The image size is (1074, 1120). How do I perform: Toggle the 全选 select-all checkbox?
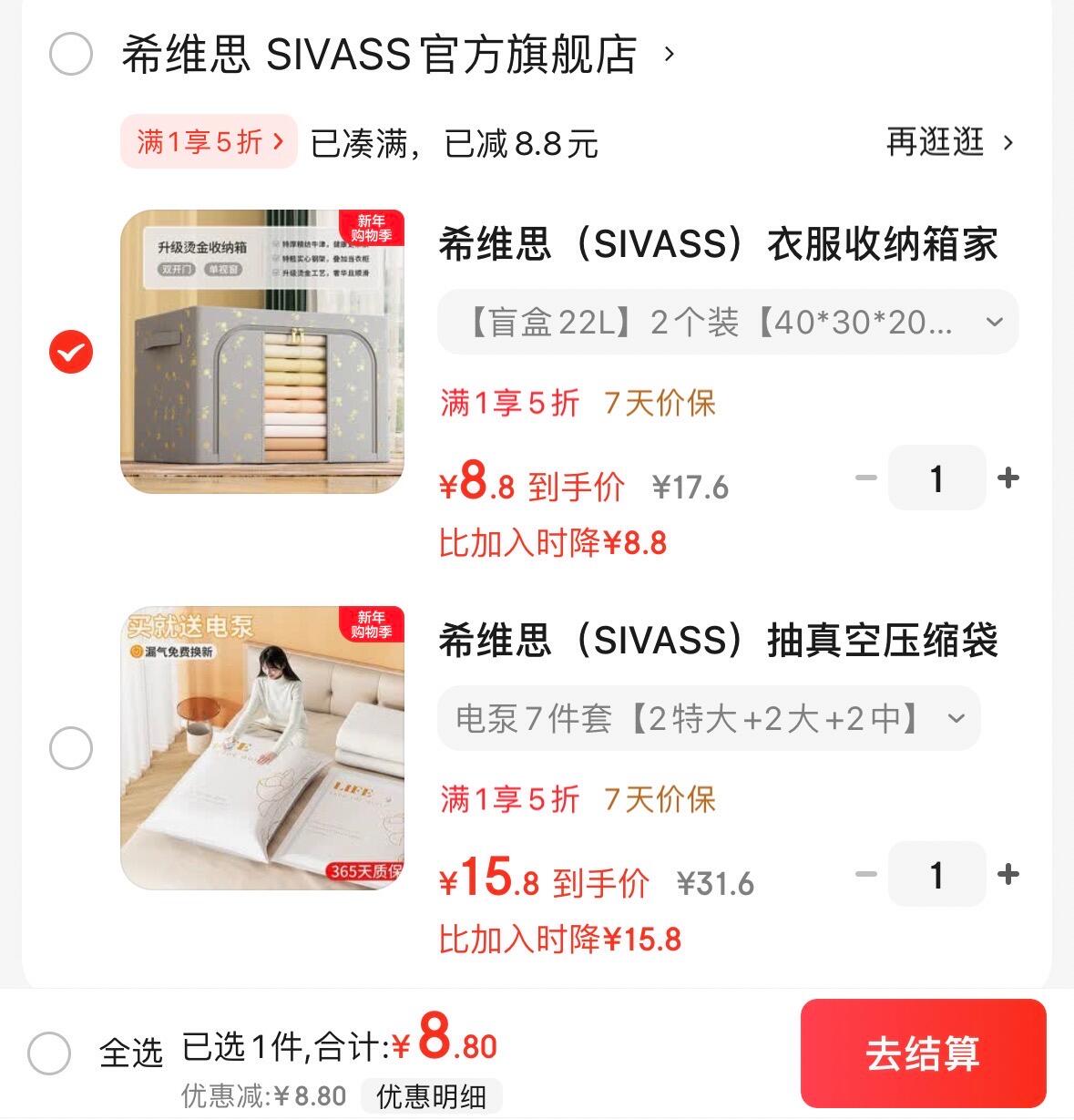[x=49, y=1053]
